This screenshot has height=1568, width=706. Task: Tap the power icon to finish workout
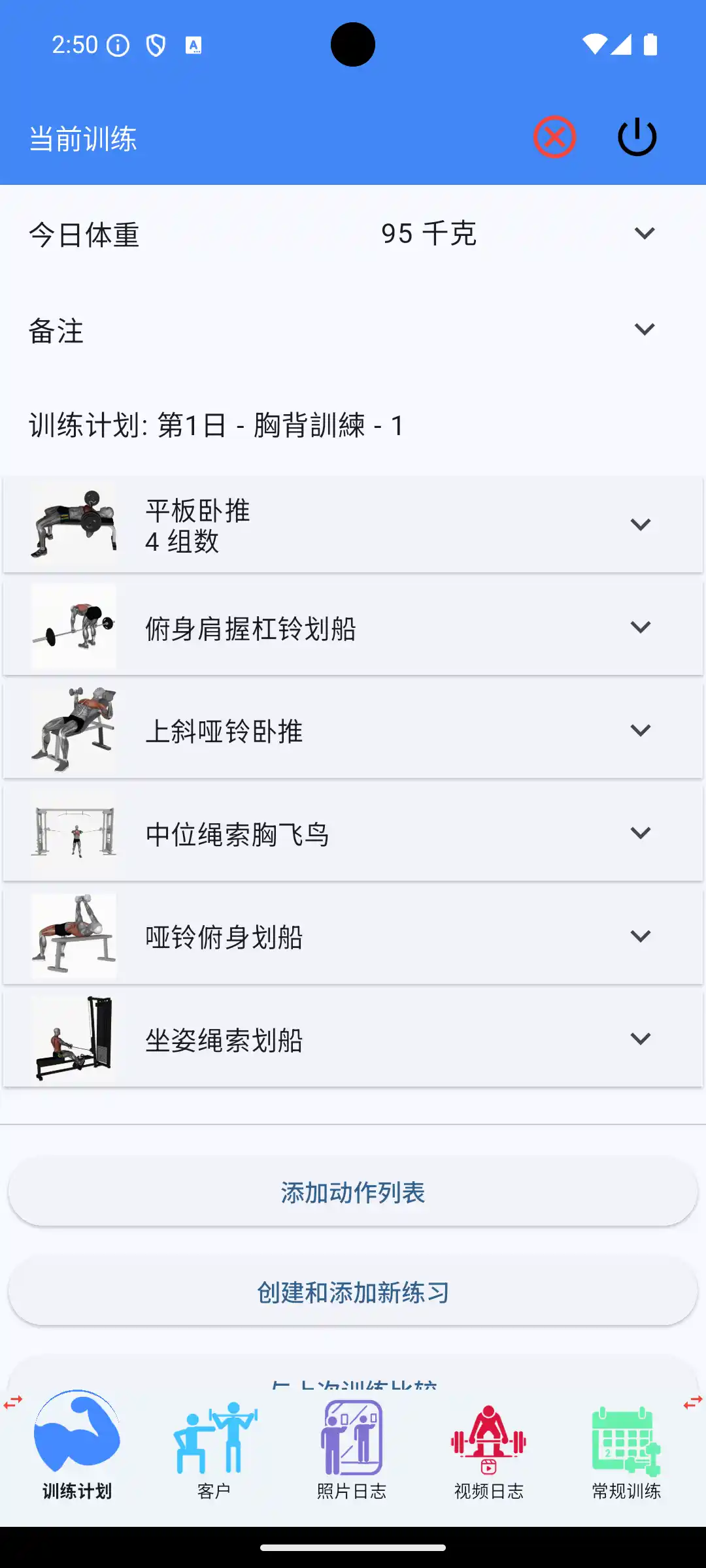click(x=637, y=137)
